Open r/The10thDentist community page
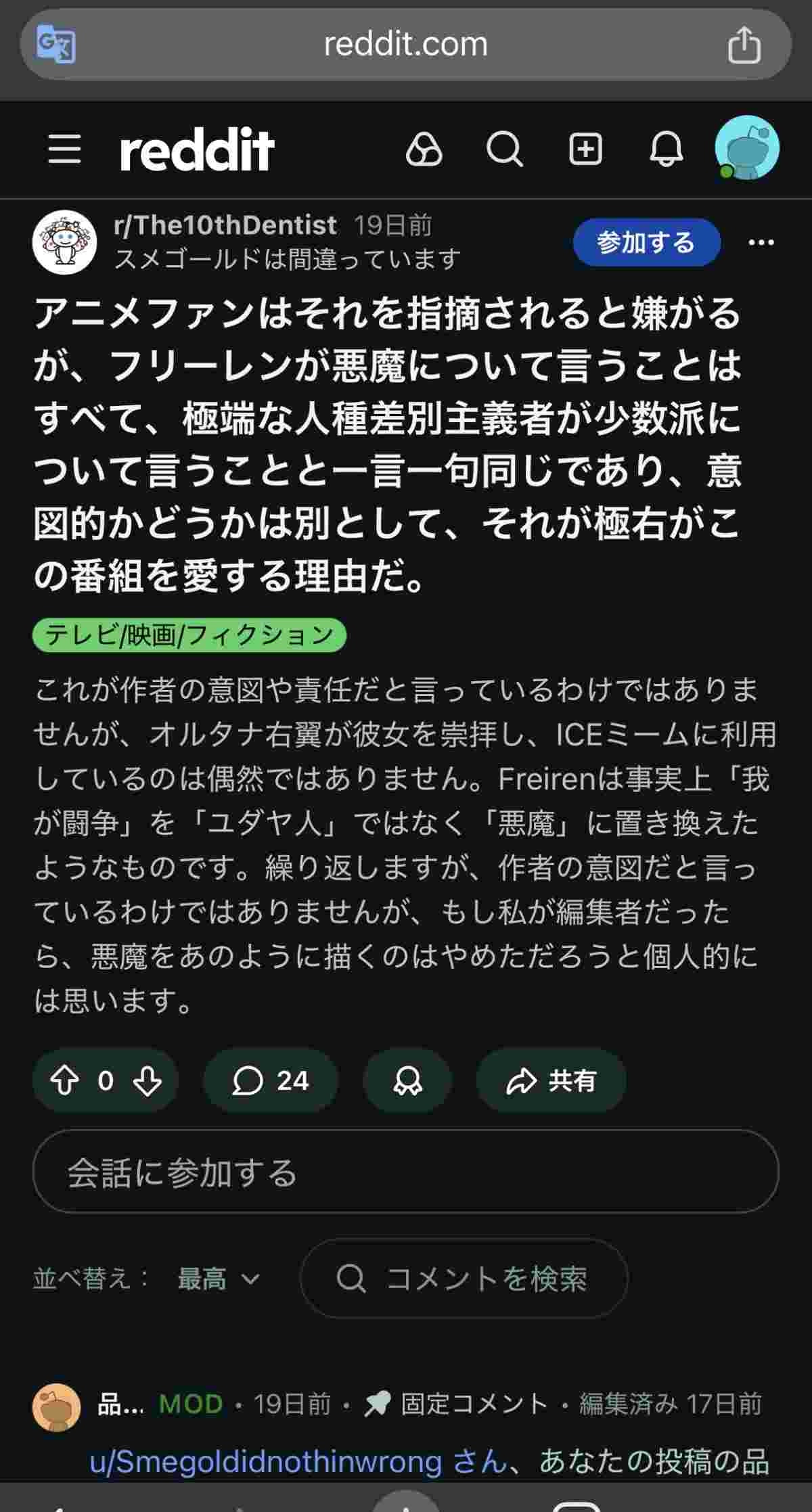The height and width of the screenshot is (1512, 812). point(225,225)
